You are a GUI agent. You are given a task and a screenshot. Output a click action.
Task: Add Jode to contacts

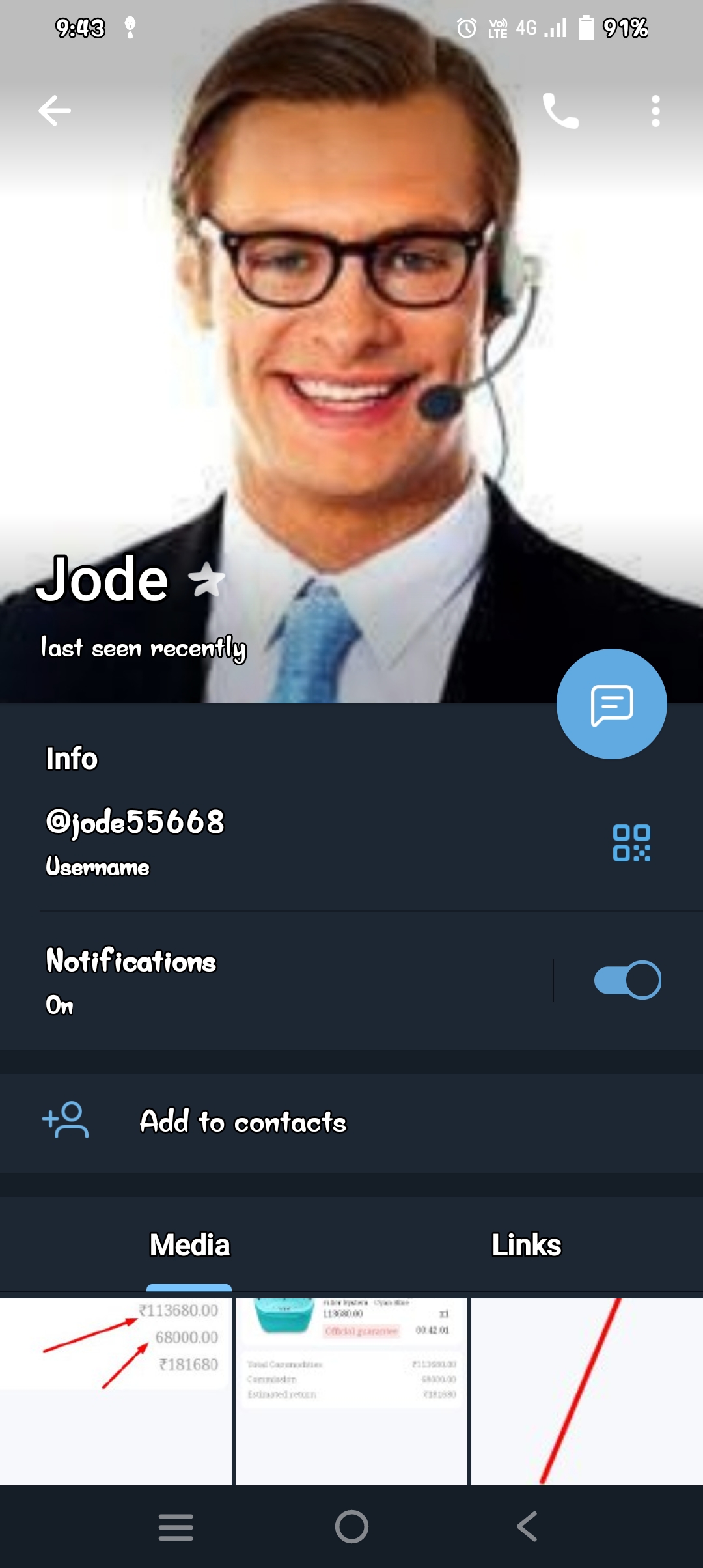tap(242, 1122)
